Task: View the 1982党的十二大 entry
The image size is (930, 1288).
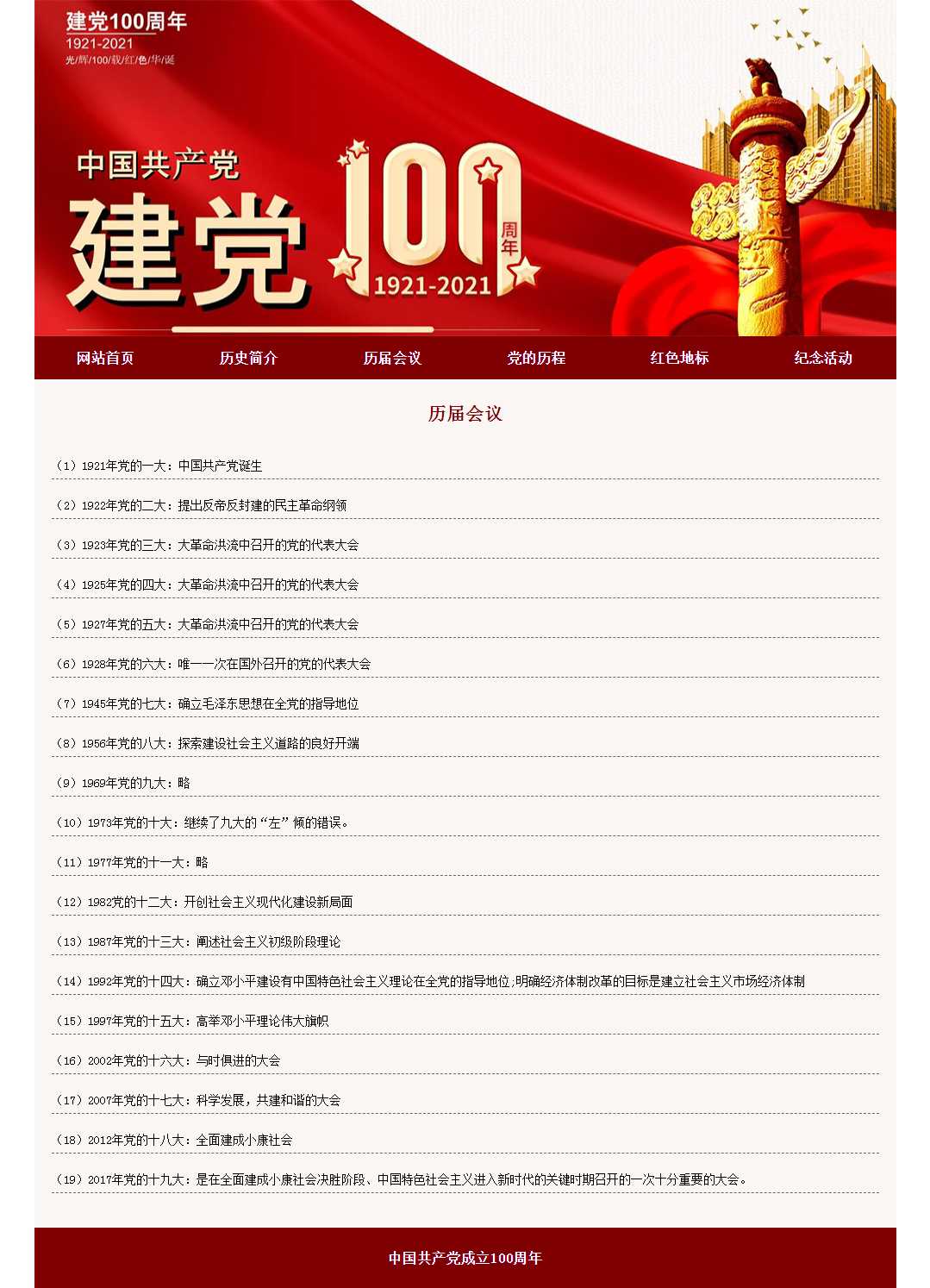Action: pyautogui.click(x=204, y=902)
